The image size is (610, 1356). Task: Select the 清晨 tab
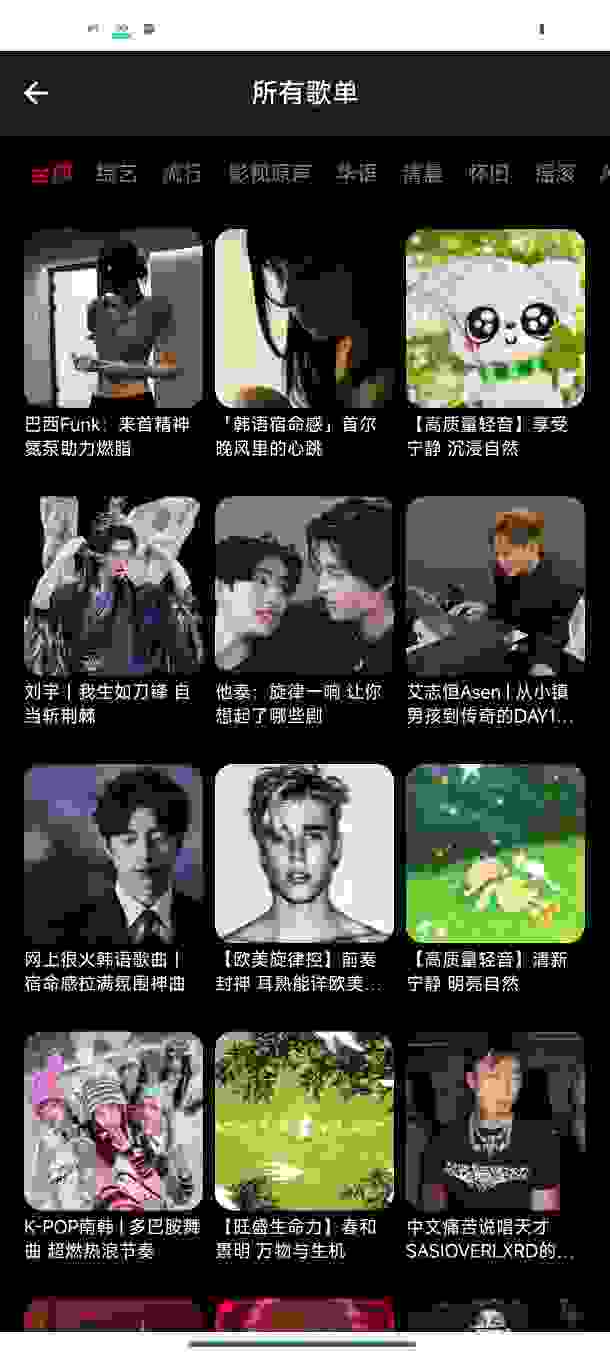tap(422, 174)
